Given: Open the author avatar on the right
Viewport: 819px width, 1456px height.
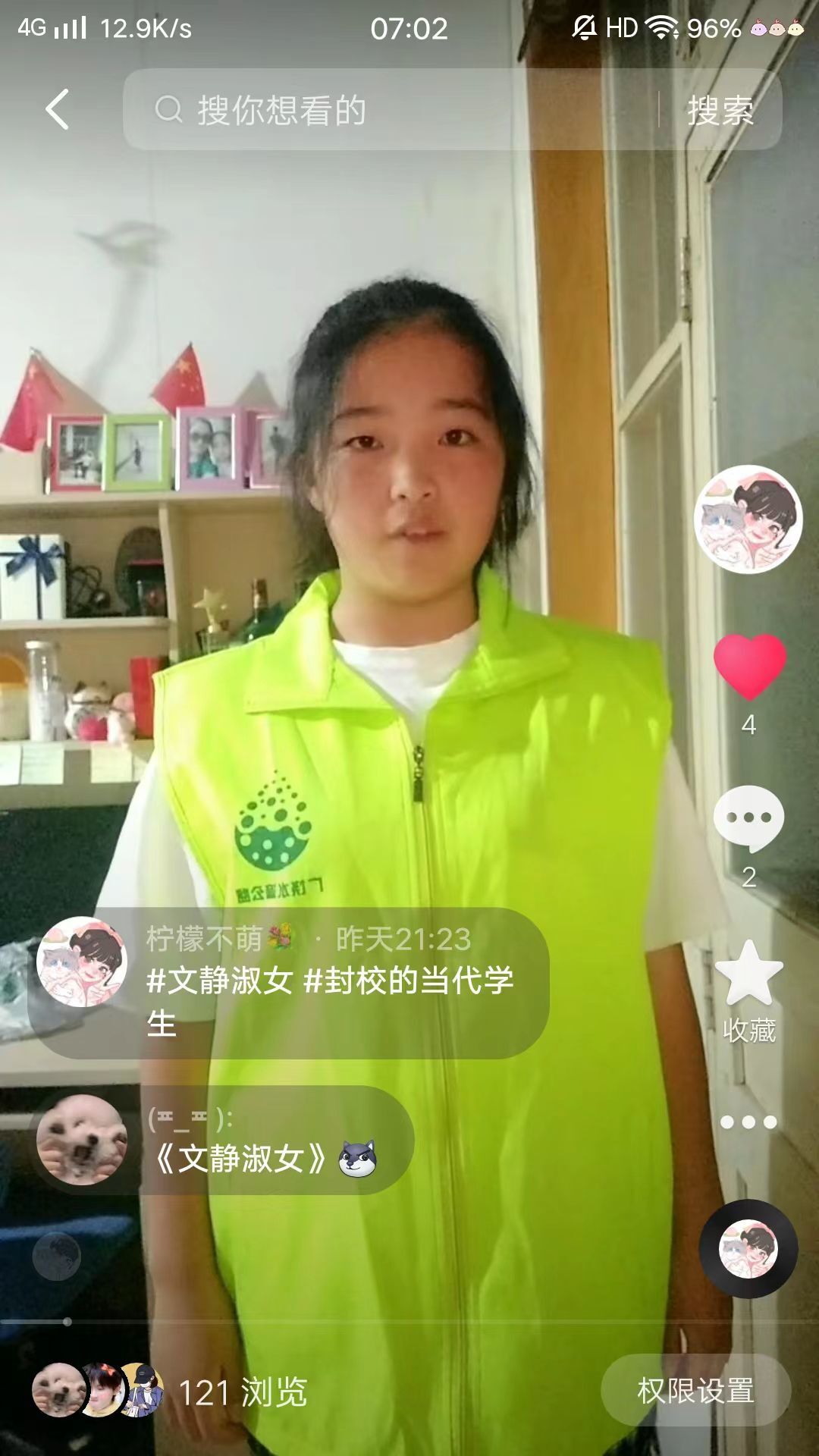Looking at the screenshot, I should (x=748, y=519).
